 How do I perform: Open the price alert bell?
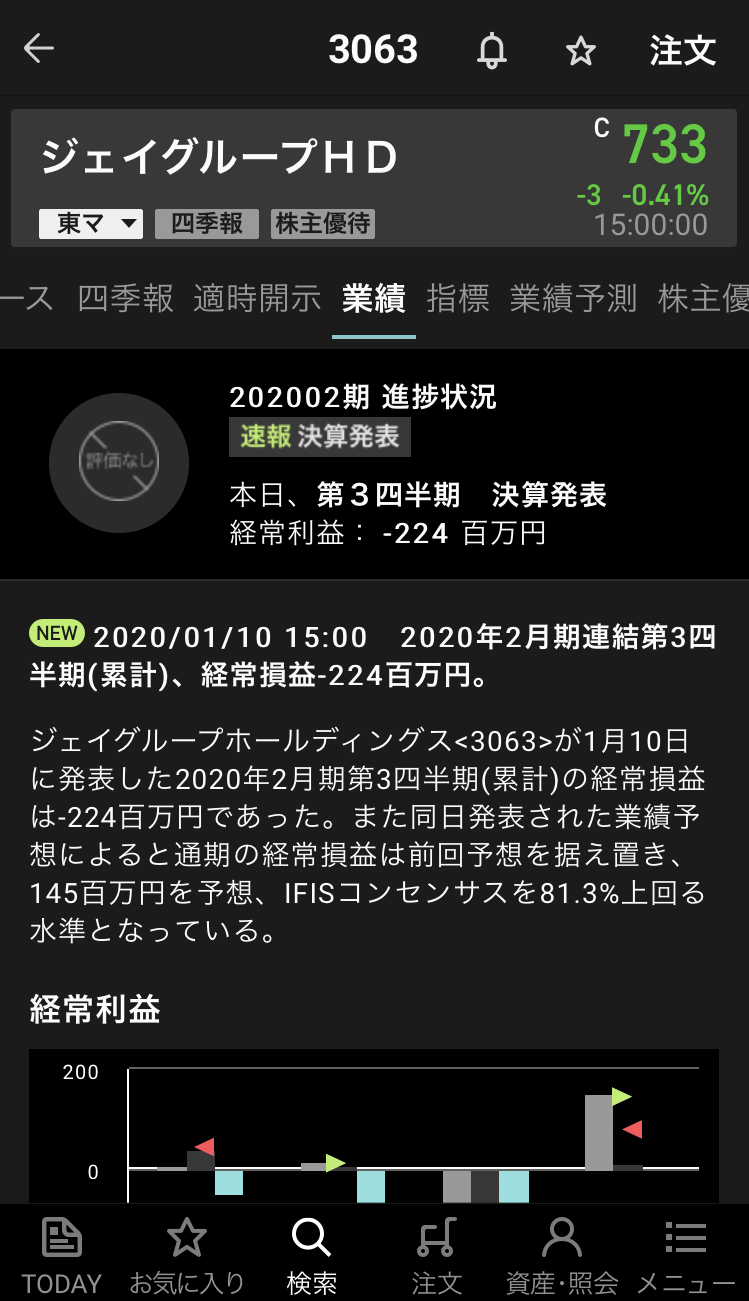pos(491,50)
